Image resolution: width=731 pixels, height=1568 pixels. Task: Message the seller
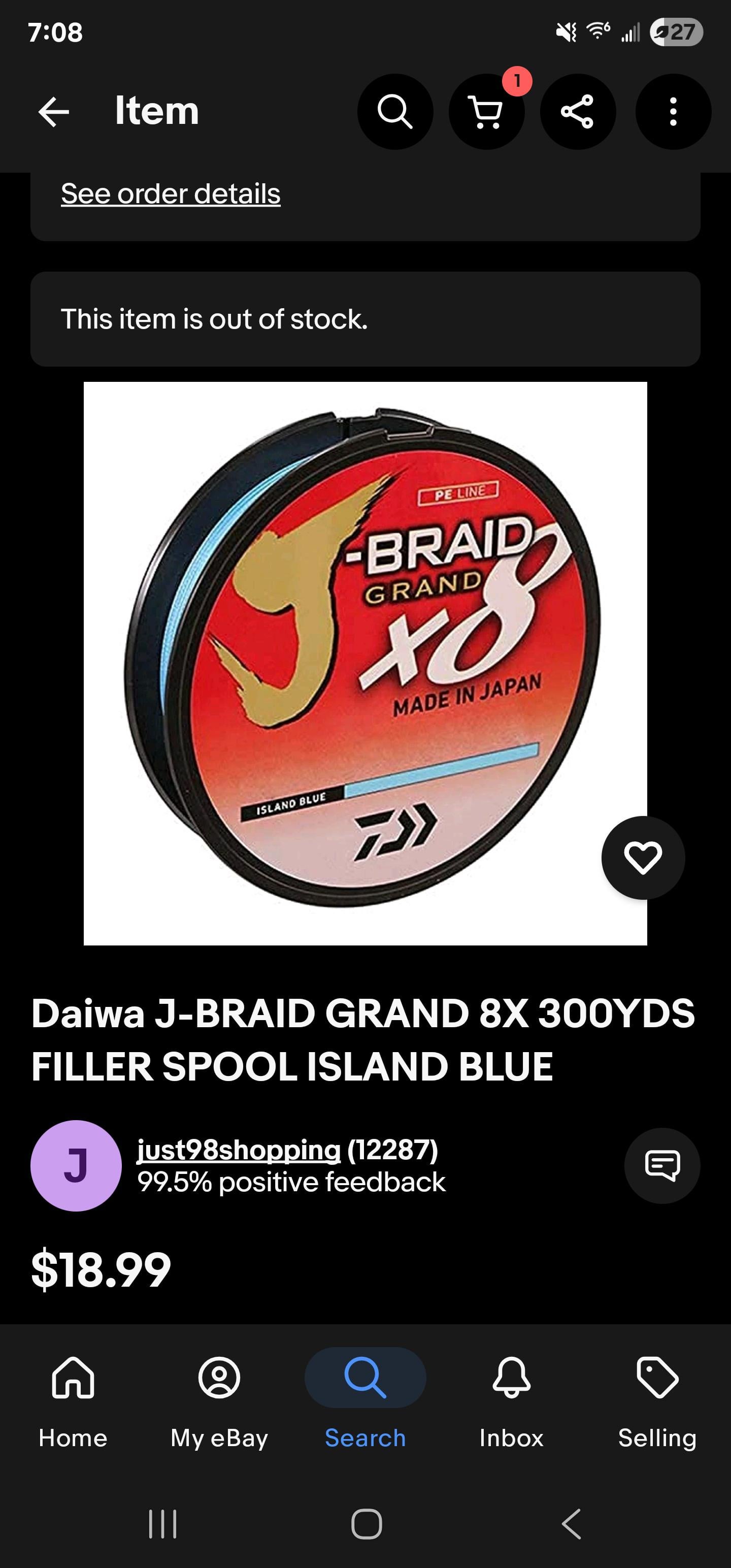(x=661, y=1166)
